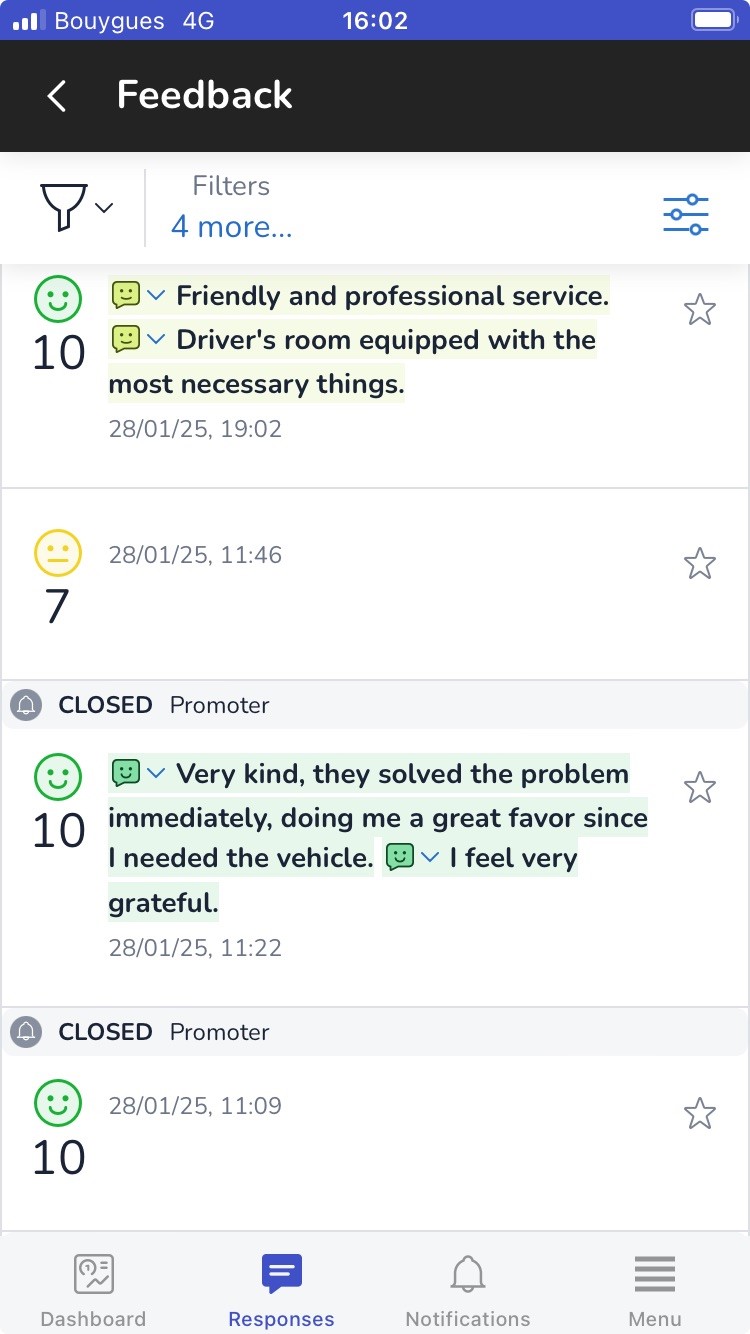The height and width of the screenshot is (1334, 750).
Task: Open the '4 more...' filters link
Action: [x=231, y=227]
